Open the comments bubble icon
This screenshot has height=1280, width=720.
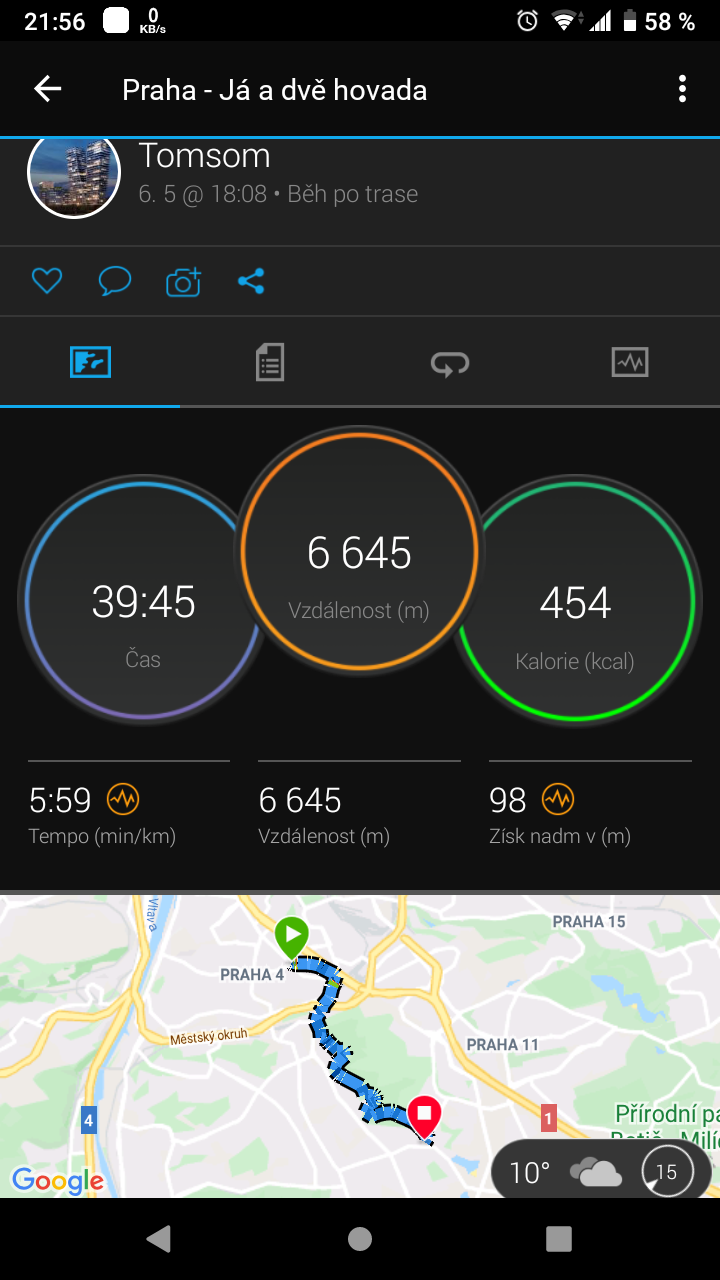pos(115,282)
